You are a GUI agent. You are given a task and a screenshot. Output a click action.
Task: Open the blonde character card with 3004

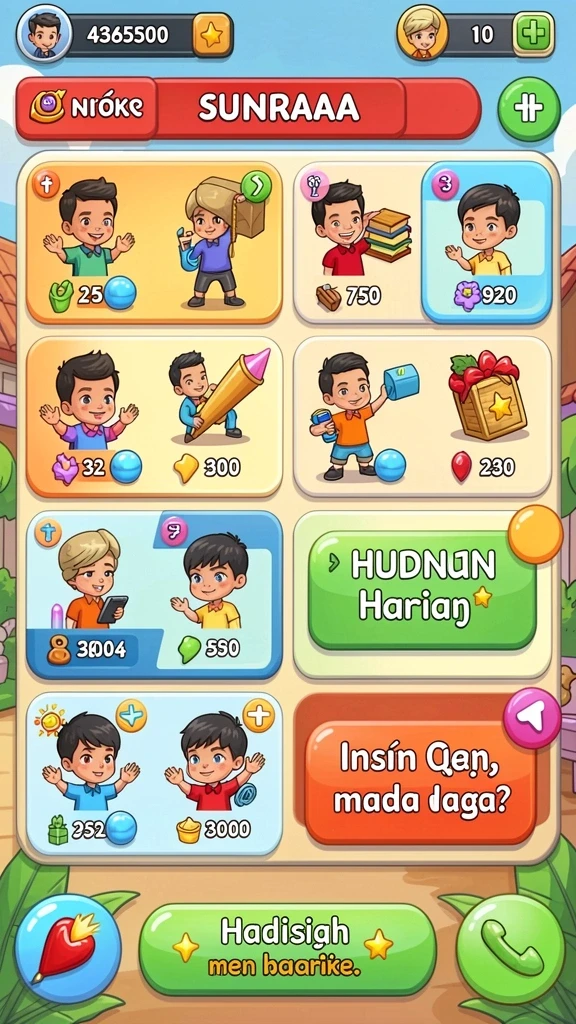pyautogui.click(x=91, y=596)
